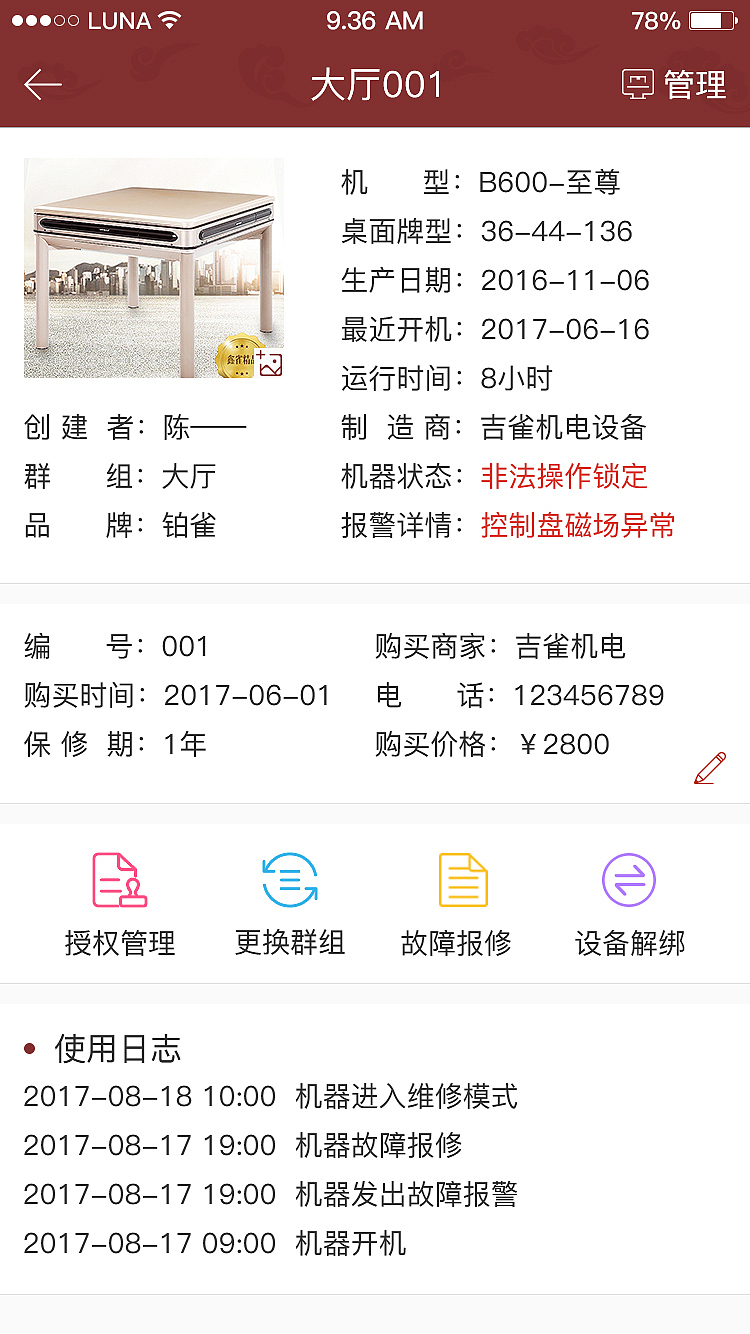Tap the purple 设备解绑 unbind icon
This screenshot has width=750, height=1334.
pyautogui.click(x=628, y=881)
